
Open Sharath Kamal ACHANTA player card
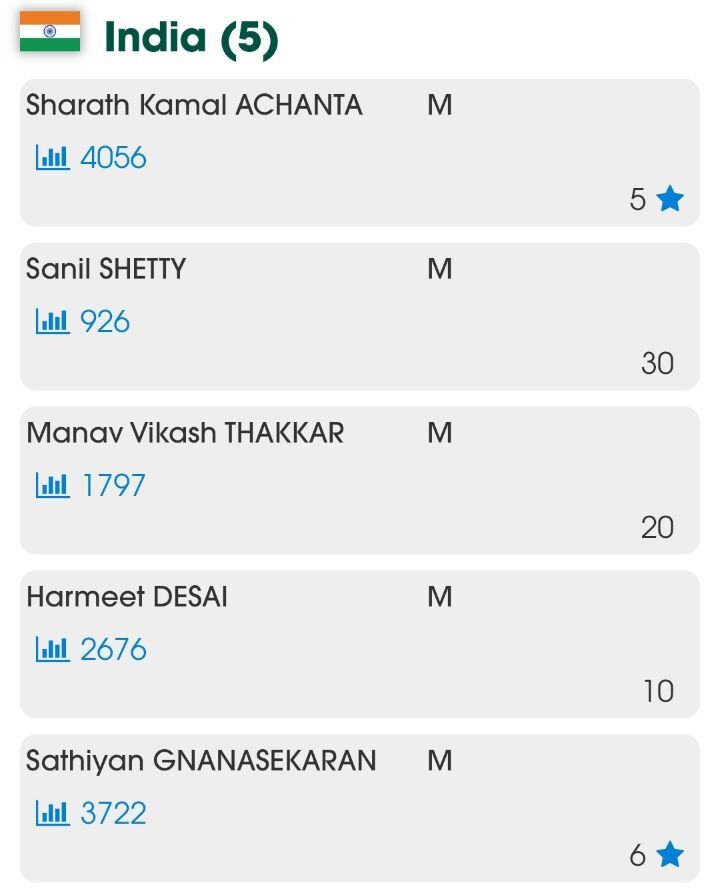(194, 105)
